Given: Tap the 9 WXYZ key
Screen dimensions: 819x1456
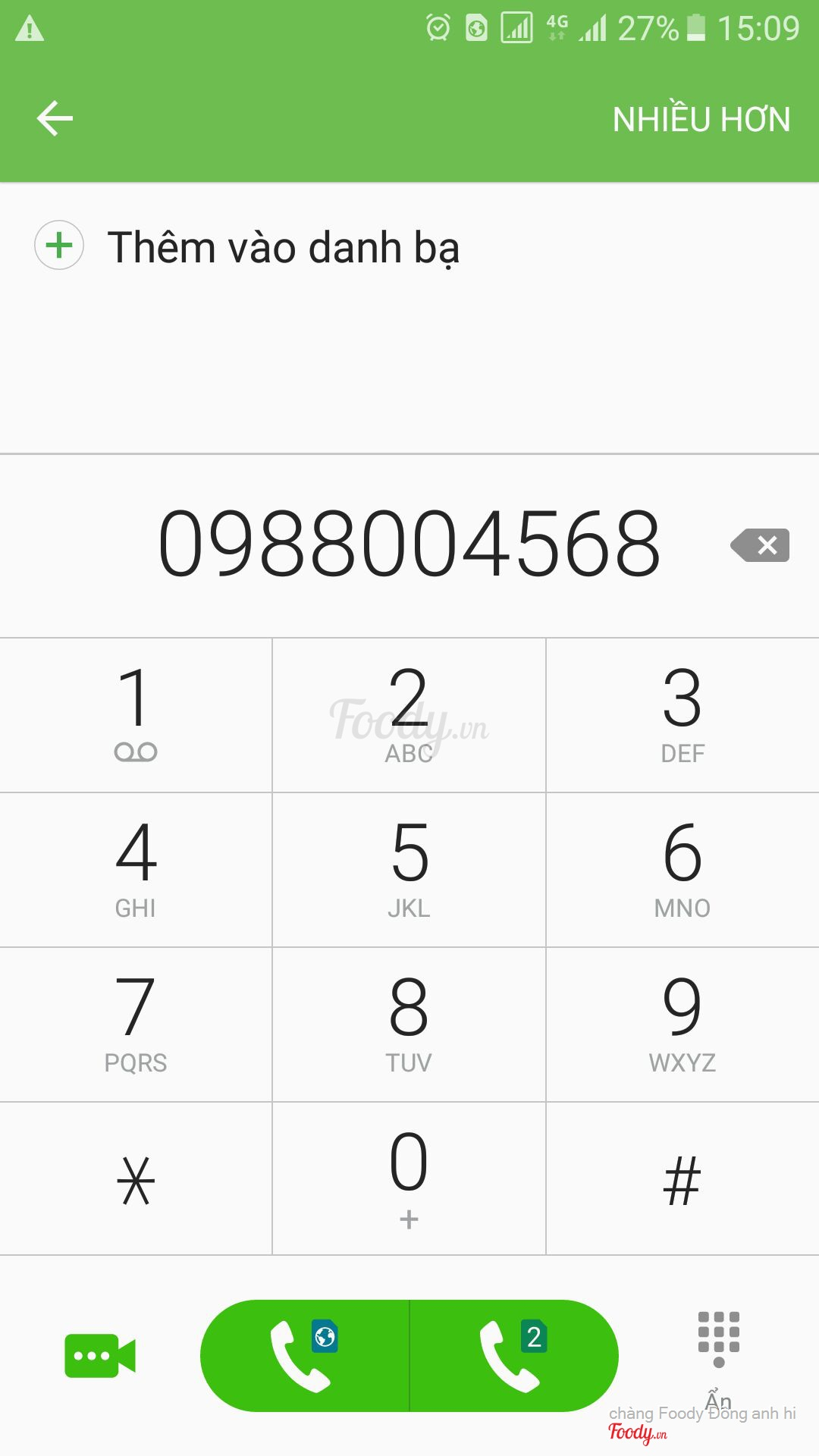Looking at the screenshot, I should (x=682, y=1025).
